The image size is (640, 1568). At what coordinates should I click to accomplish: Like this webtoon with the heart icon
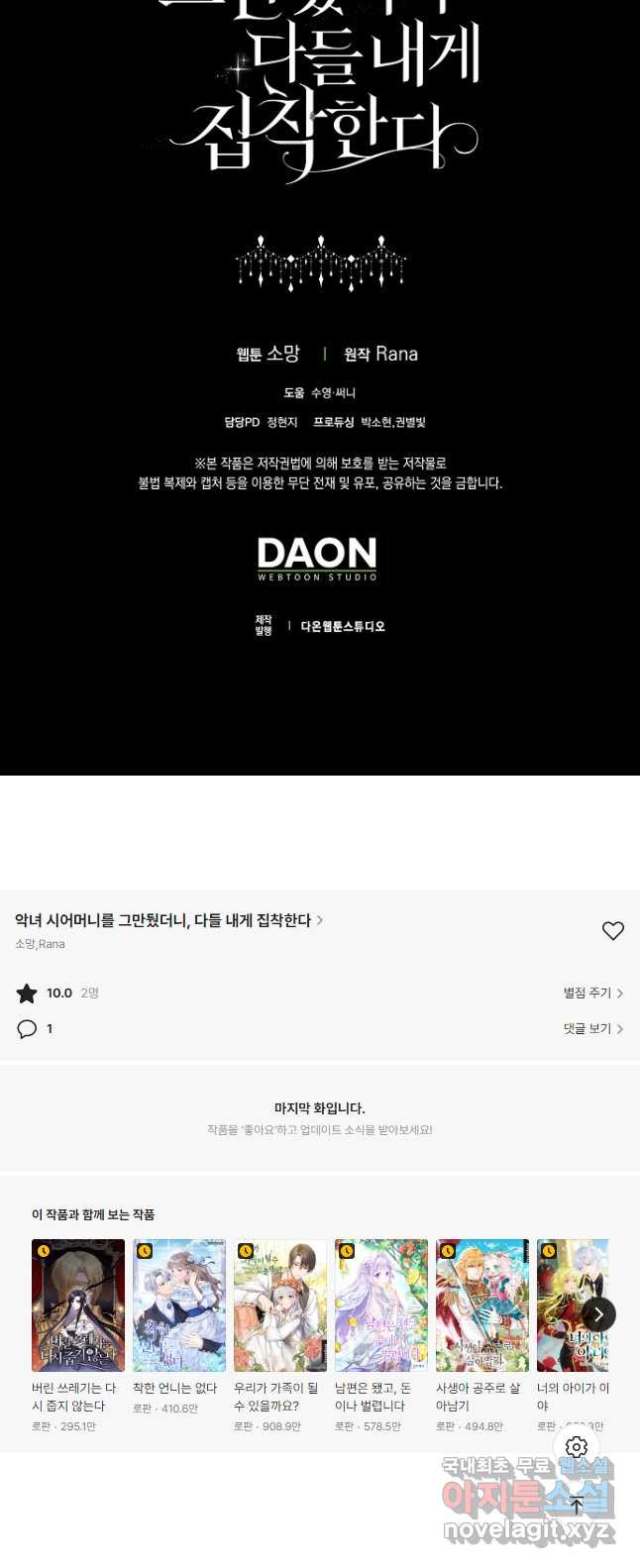[x=613, y=931]
